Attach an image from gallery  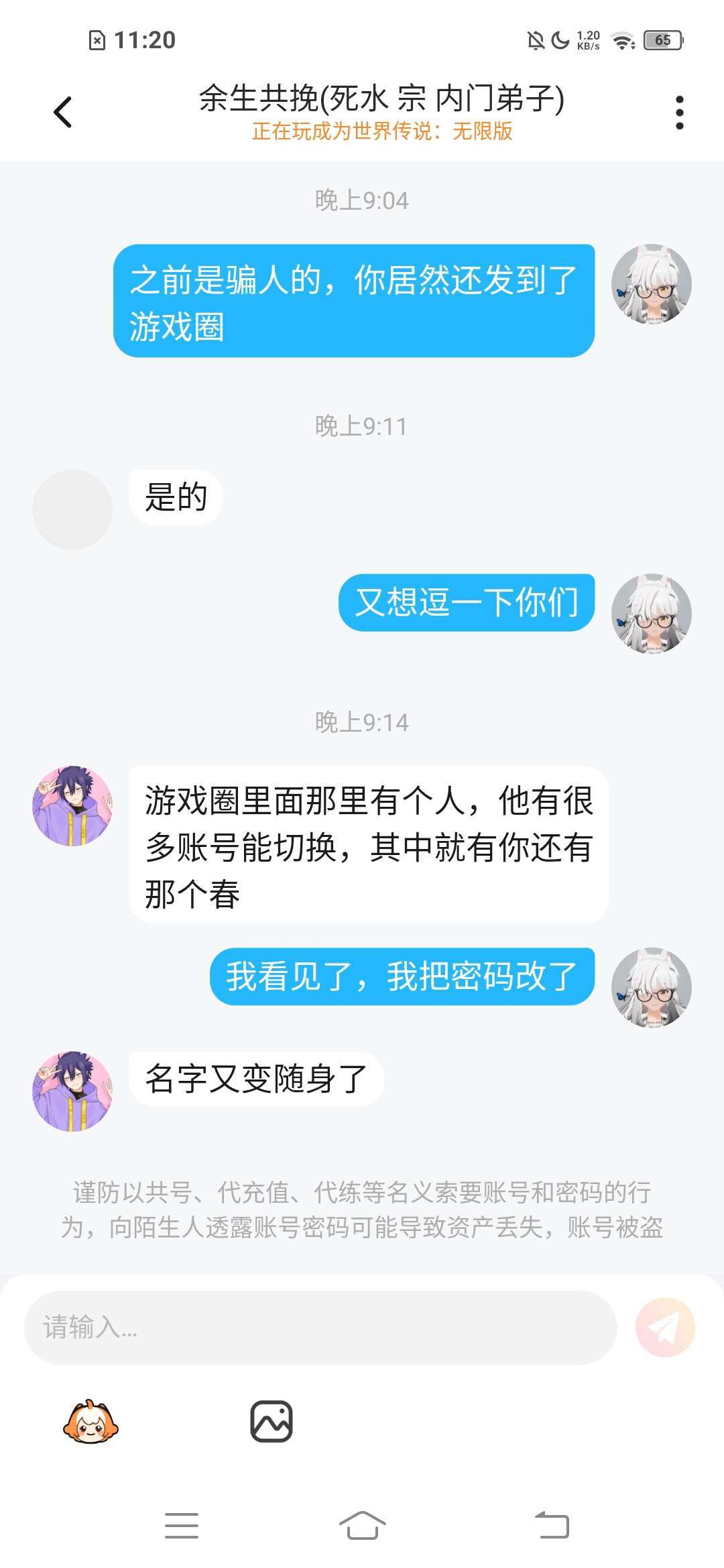[271, 1421]
